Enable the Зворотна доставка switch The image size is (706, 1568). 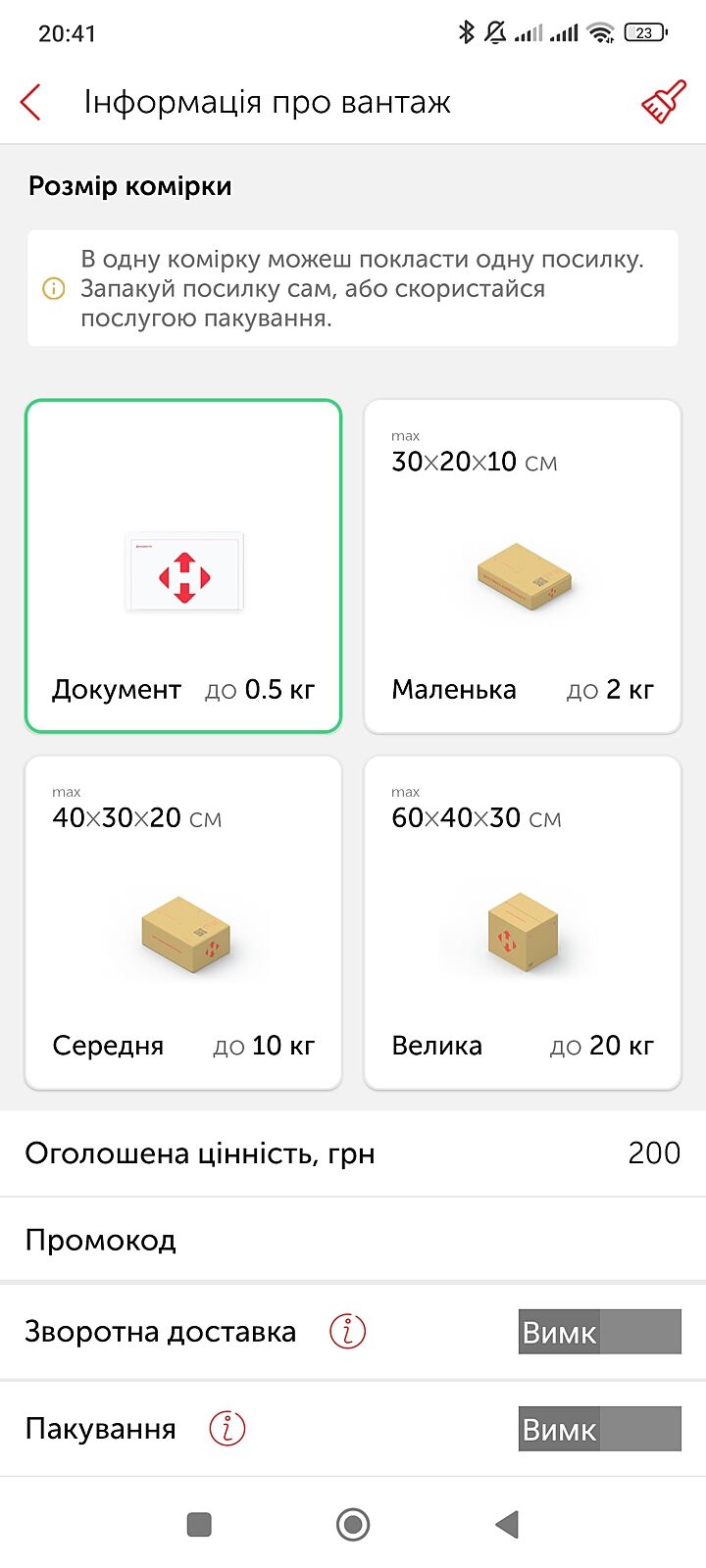pyautogui.click(x=599, y=1332)
